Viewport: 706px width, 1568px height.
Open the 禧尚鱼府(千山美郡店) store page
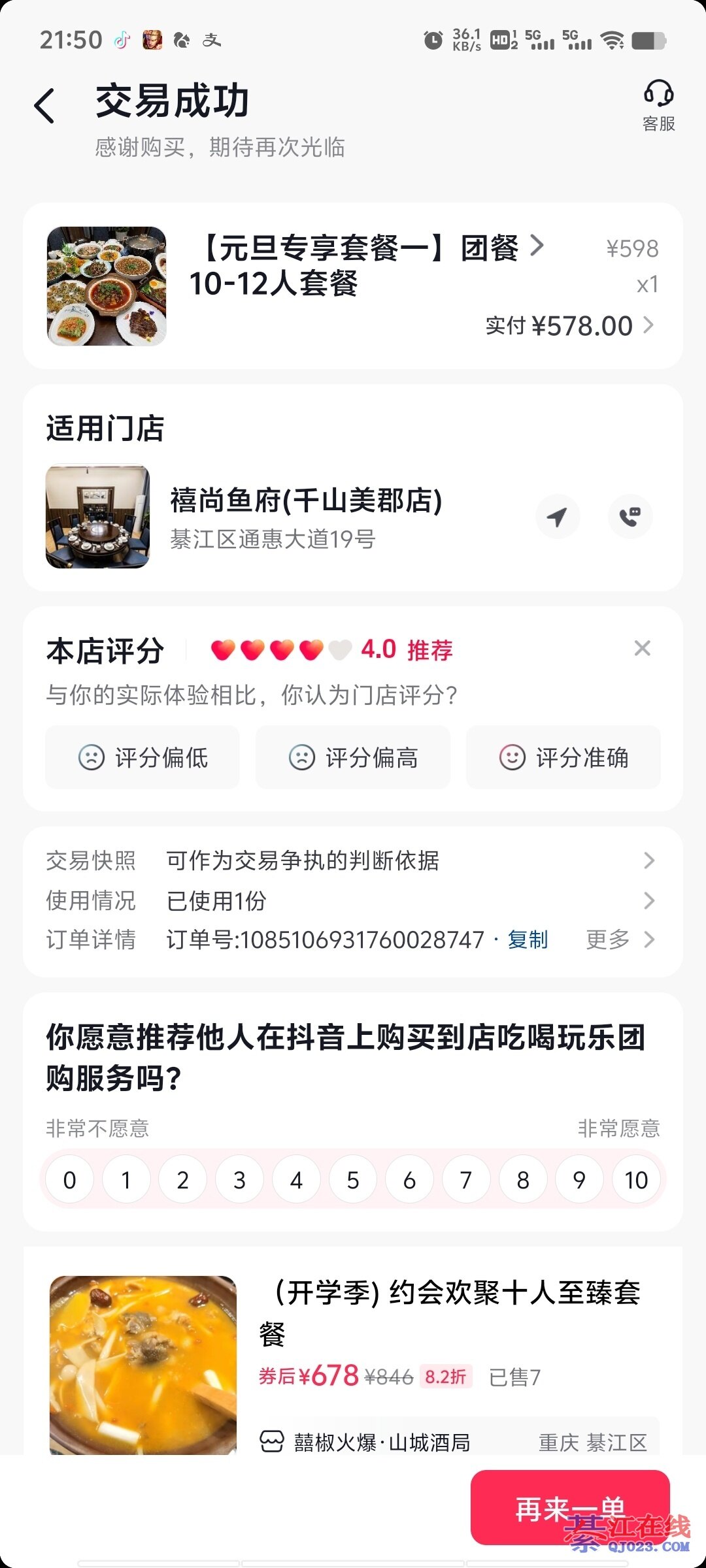[x=306, y=501]
